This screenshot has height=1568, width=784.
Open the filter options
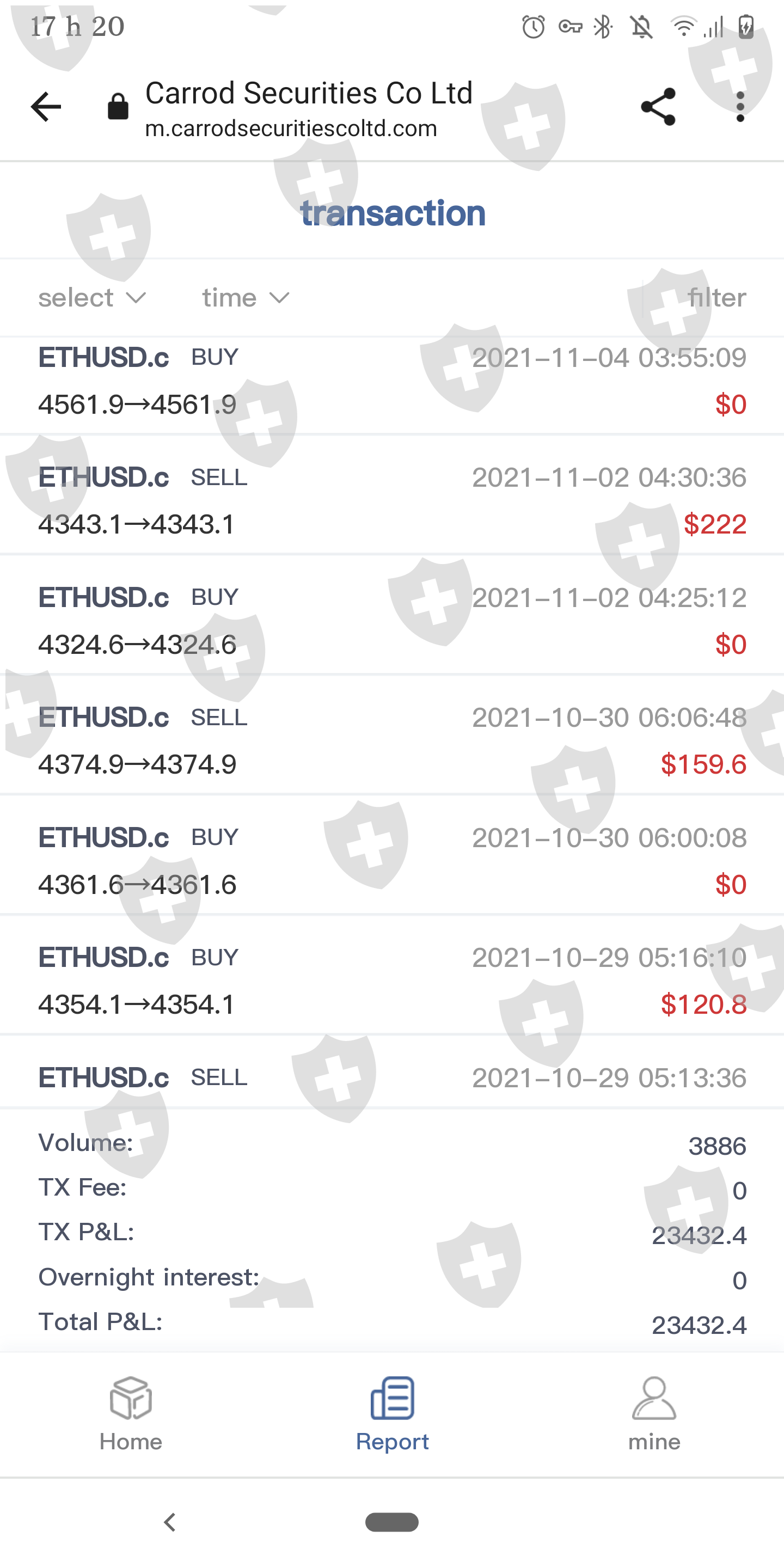pos(716,298)
